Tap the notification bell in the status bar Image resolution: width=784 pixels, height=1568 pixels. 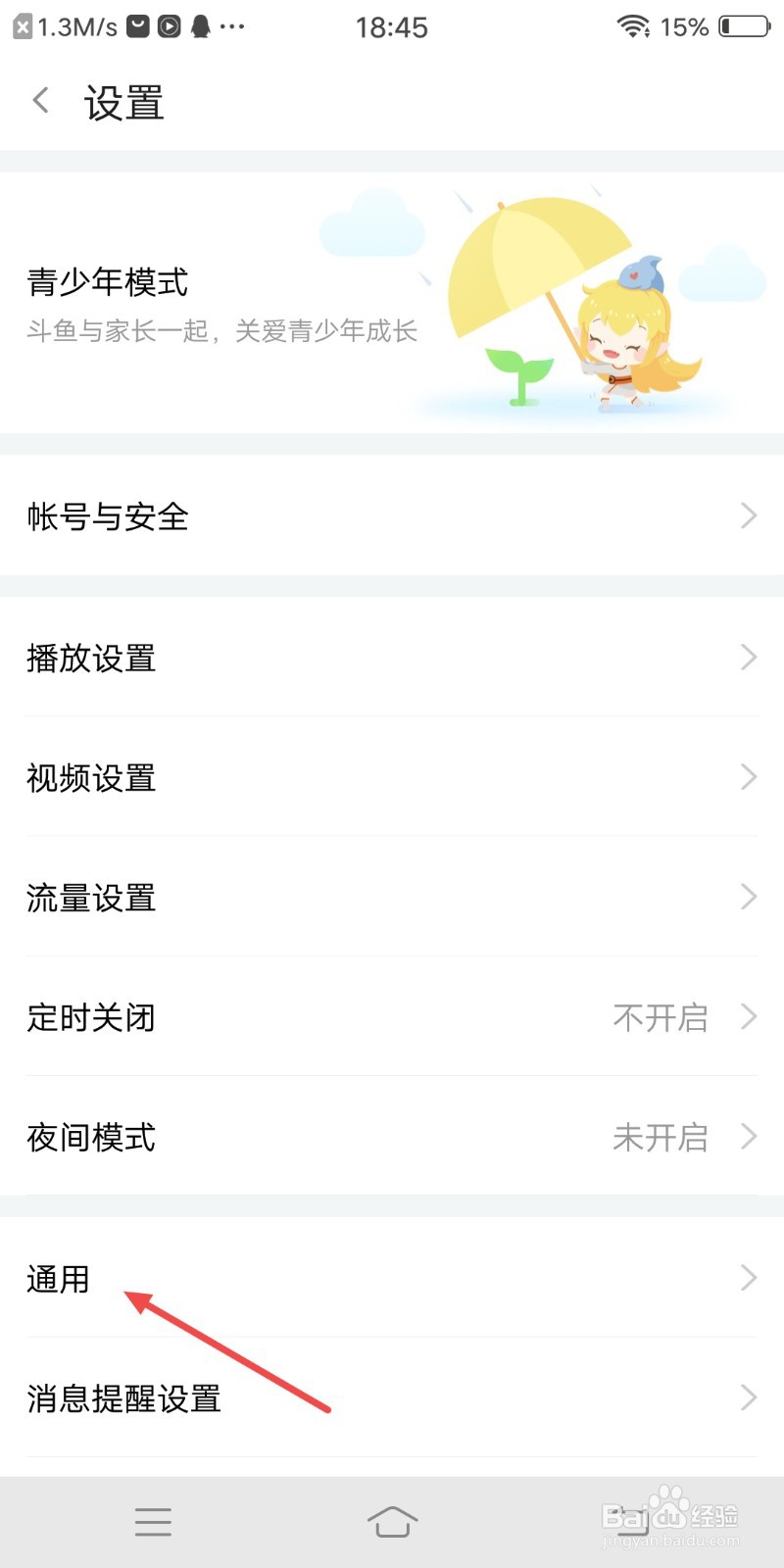tap(199, 26)
